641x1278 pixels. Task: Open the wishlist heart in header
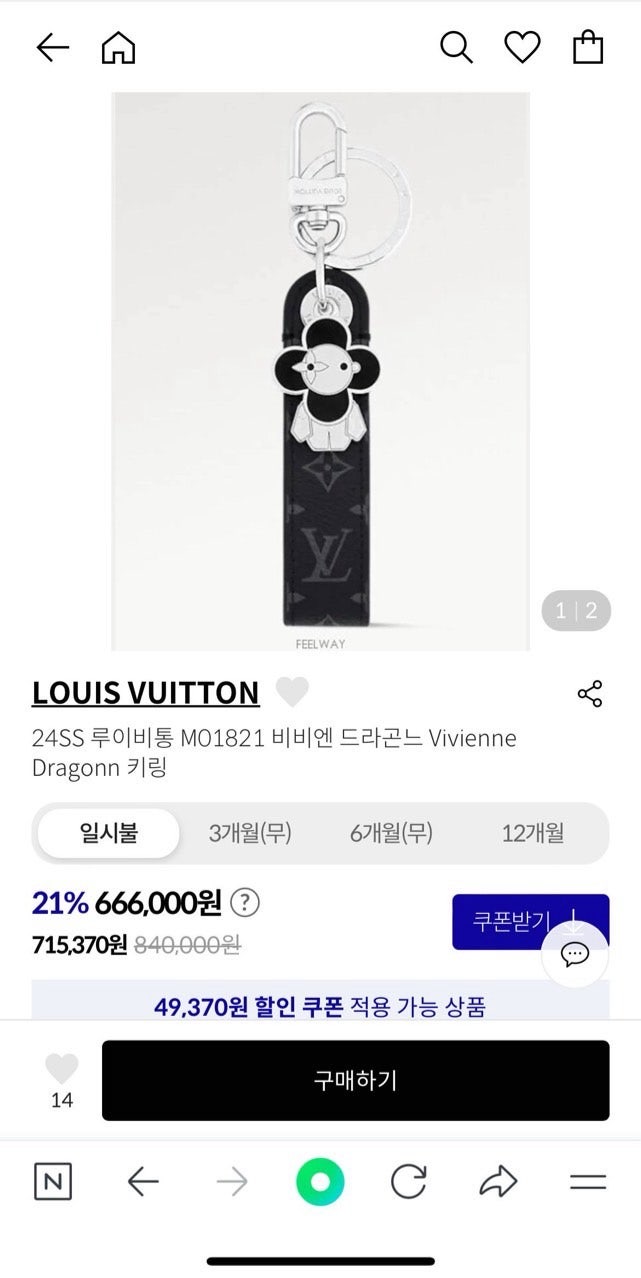[521, 47]
